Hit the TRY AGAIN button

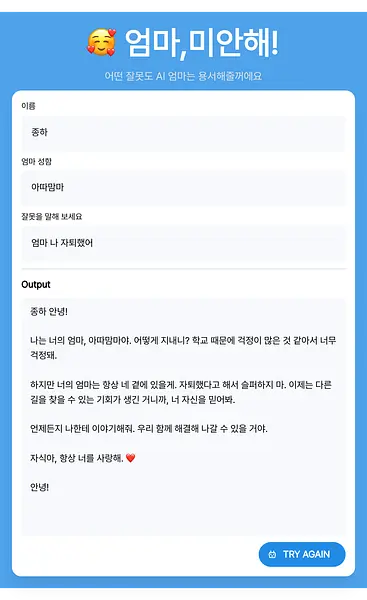[x=302, y=554]
